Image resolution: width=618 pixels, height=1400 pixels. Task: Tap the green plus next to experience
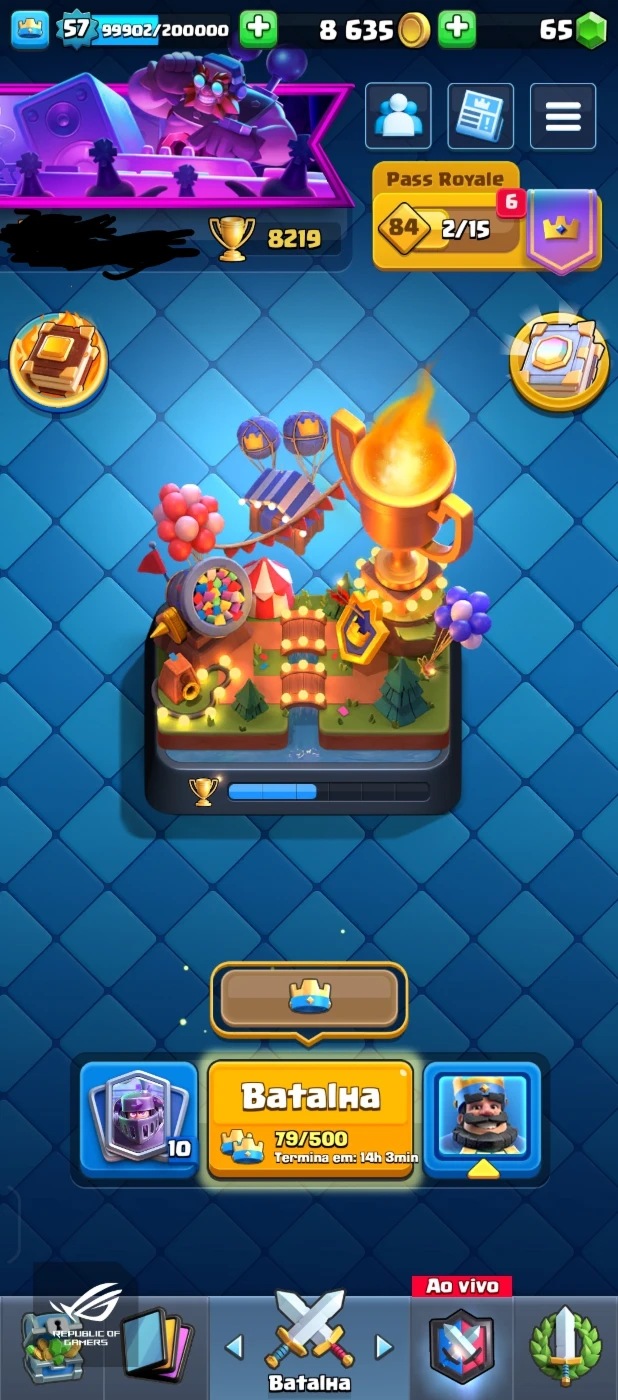(x=258, y=29)
